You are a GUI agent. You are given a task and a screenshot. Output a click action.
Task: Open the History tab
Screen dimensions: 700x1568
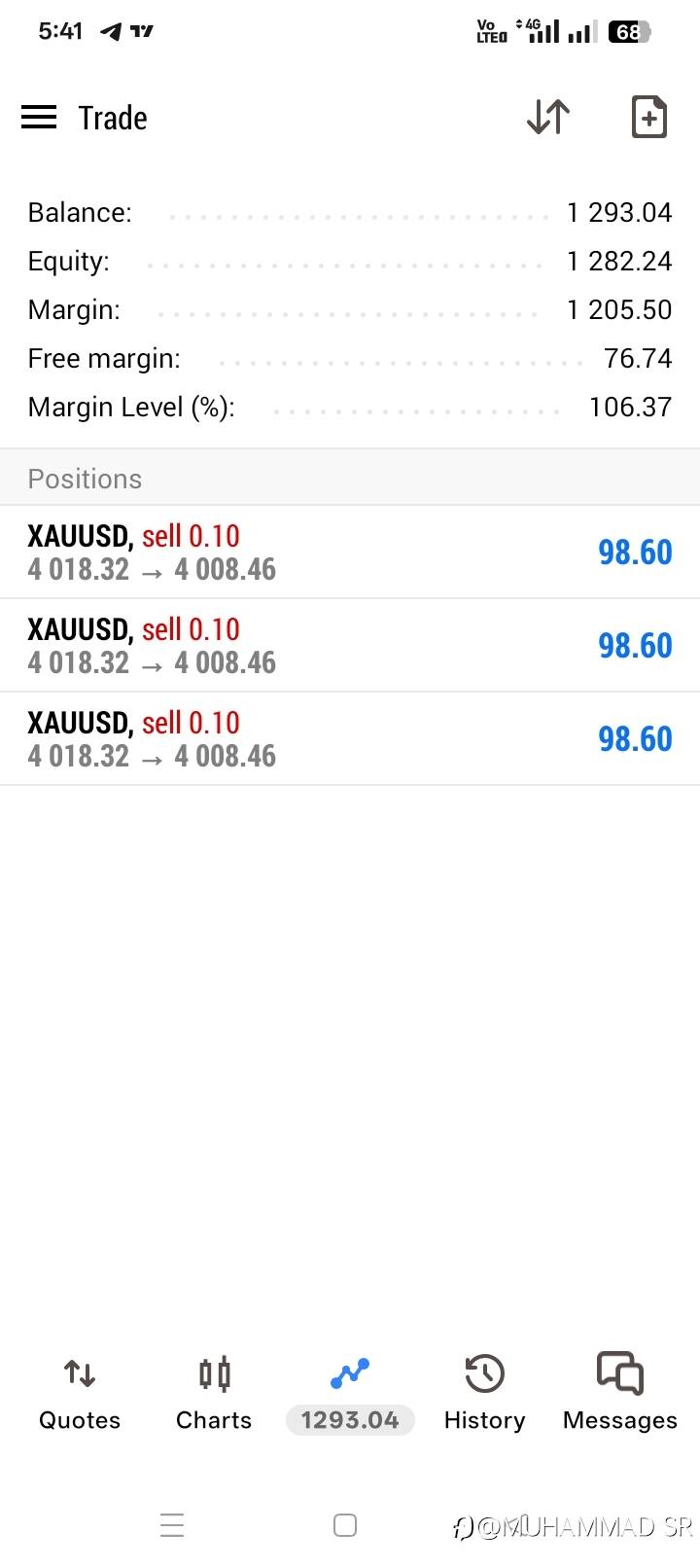coord(484,1395)
